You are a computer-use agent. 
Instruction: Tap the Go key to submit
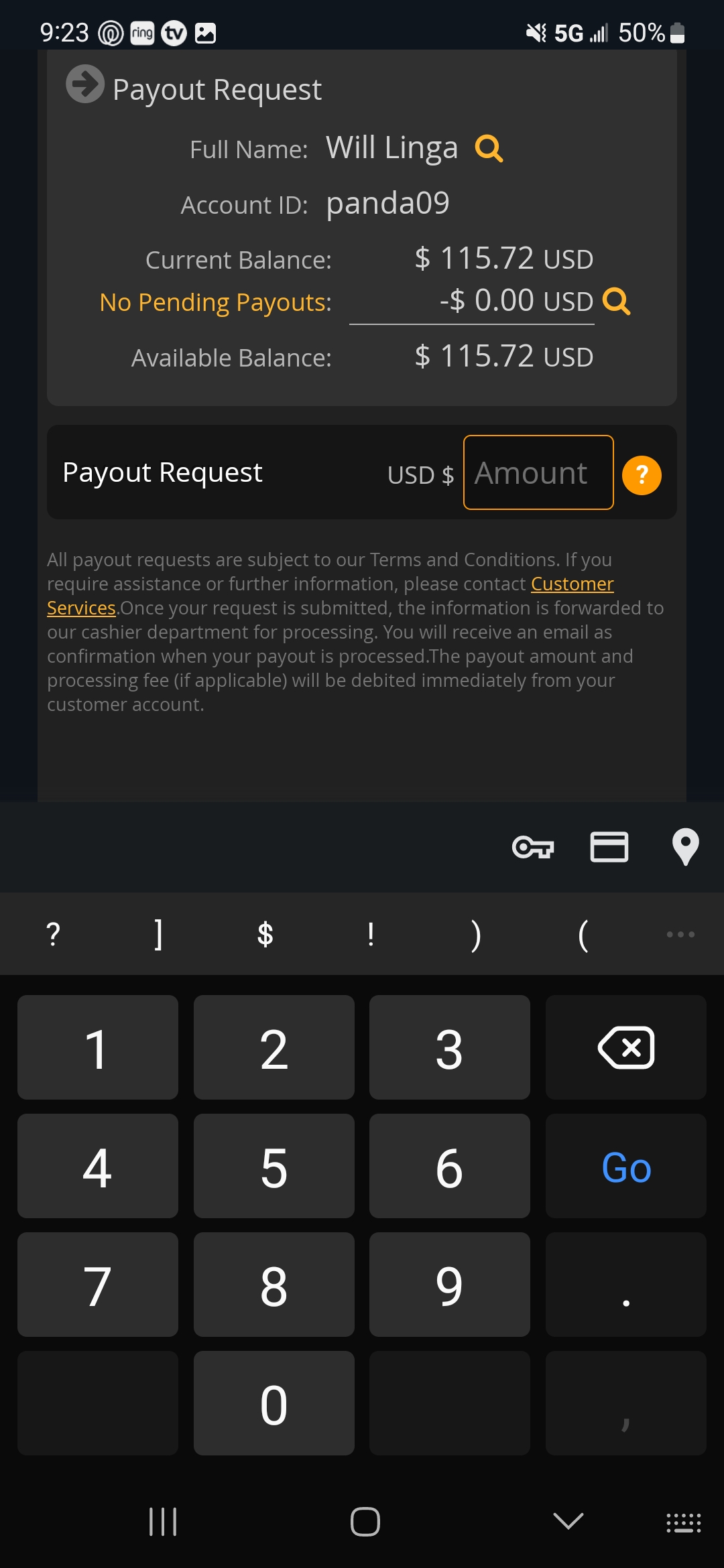point(625,1167)
